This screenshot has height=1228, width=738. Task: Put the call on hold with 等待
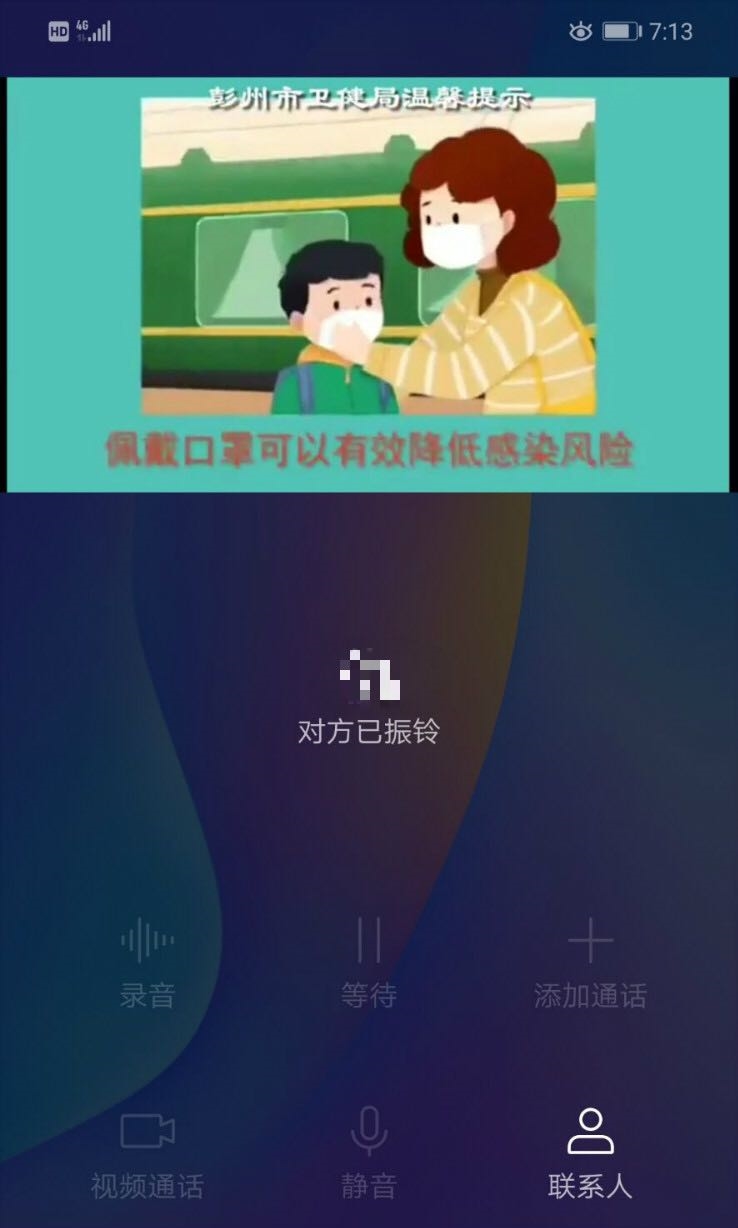[x=369, y=961]
